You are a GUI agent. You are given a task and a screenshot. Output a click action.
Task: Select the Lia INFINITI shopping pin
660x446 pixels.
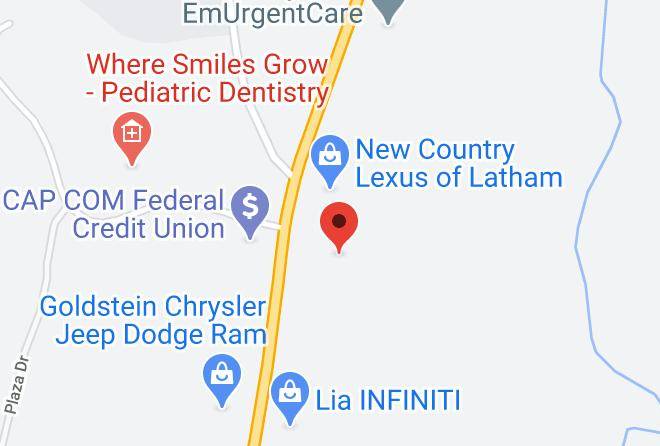[x=290, y=398]
